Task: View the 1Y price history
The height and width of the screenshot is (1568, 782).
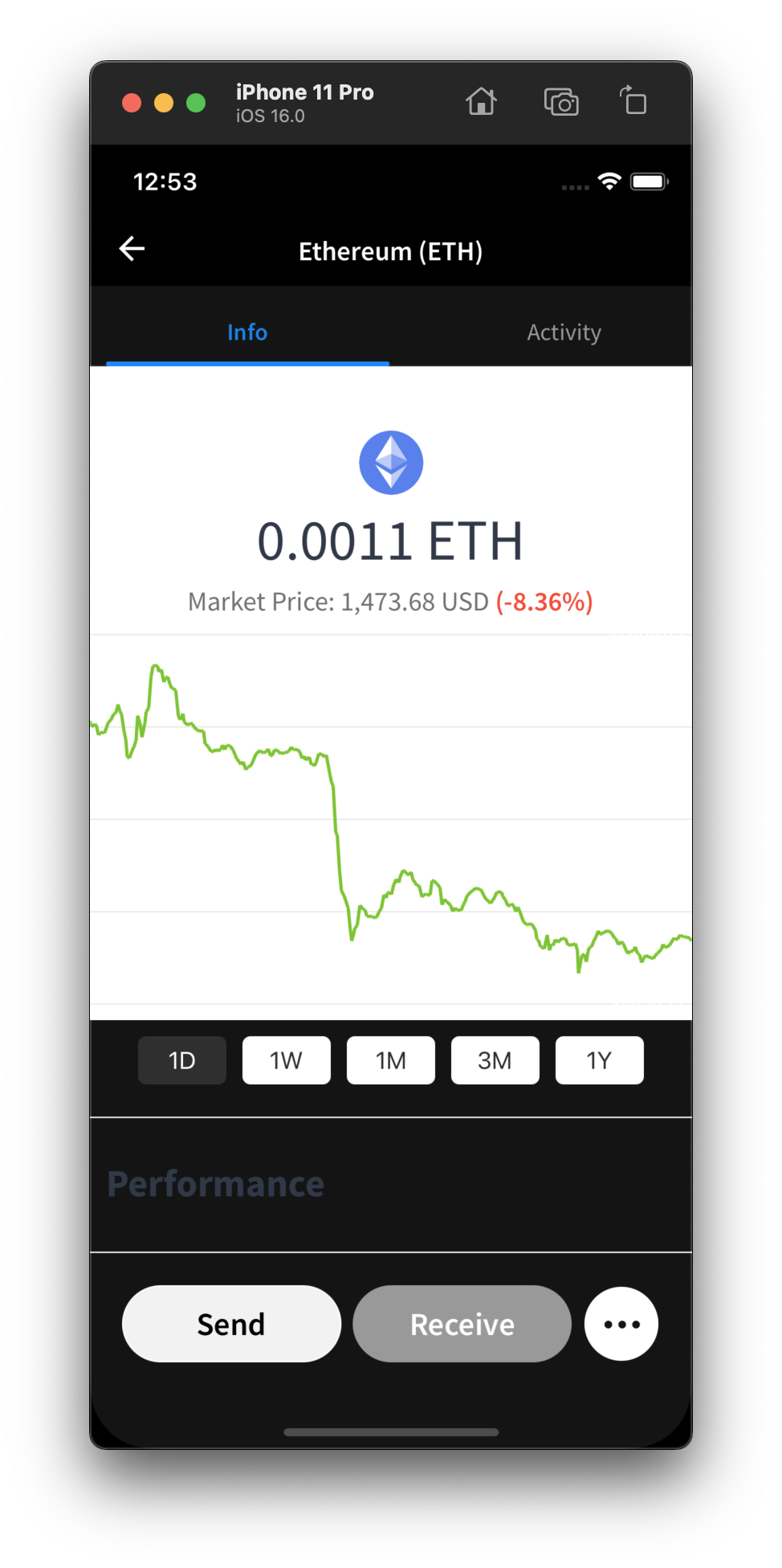Action: 599,1060
